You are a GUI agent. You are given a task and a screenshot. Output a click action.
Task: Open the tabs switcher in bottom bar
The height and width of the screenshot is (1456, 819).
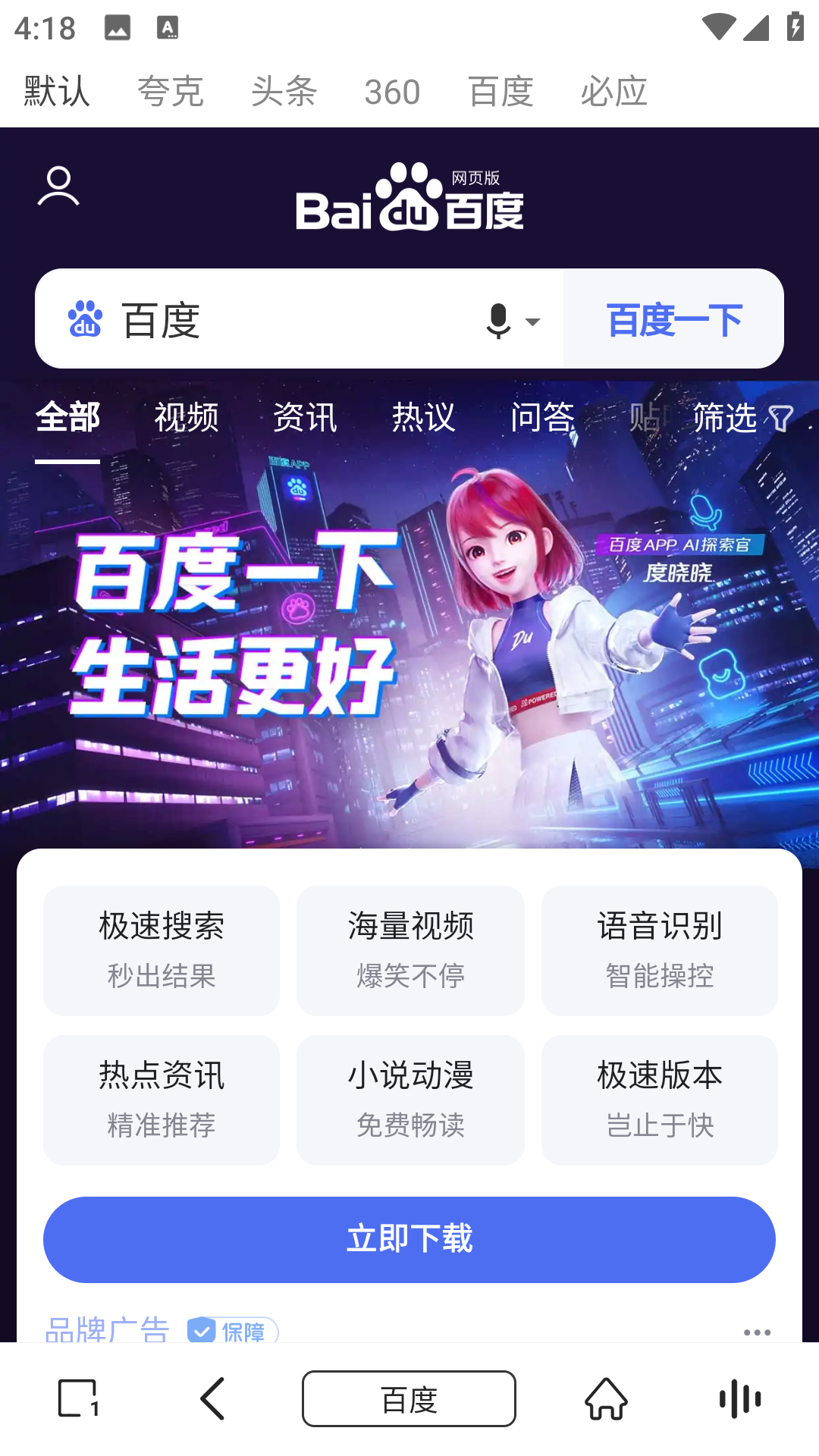coord(78,1398)
